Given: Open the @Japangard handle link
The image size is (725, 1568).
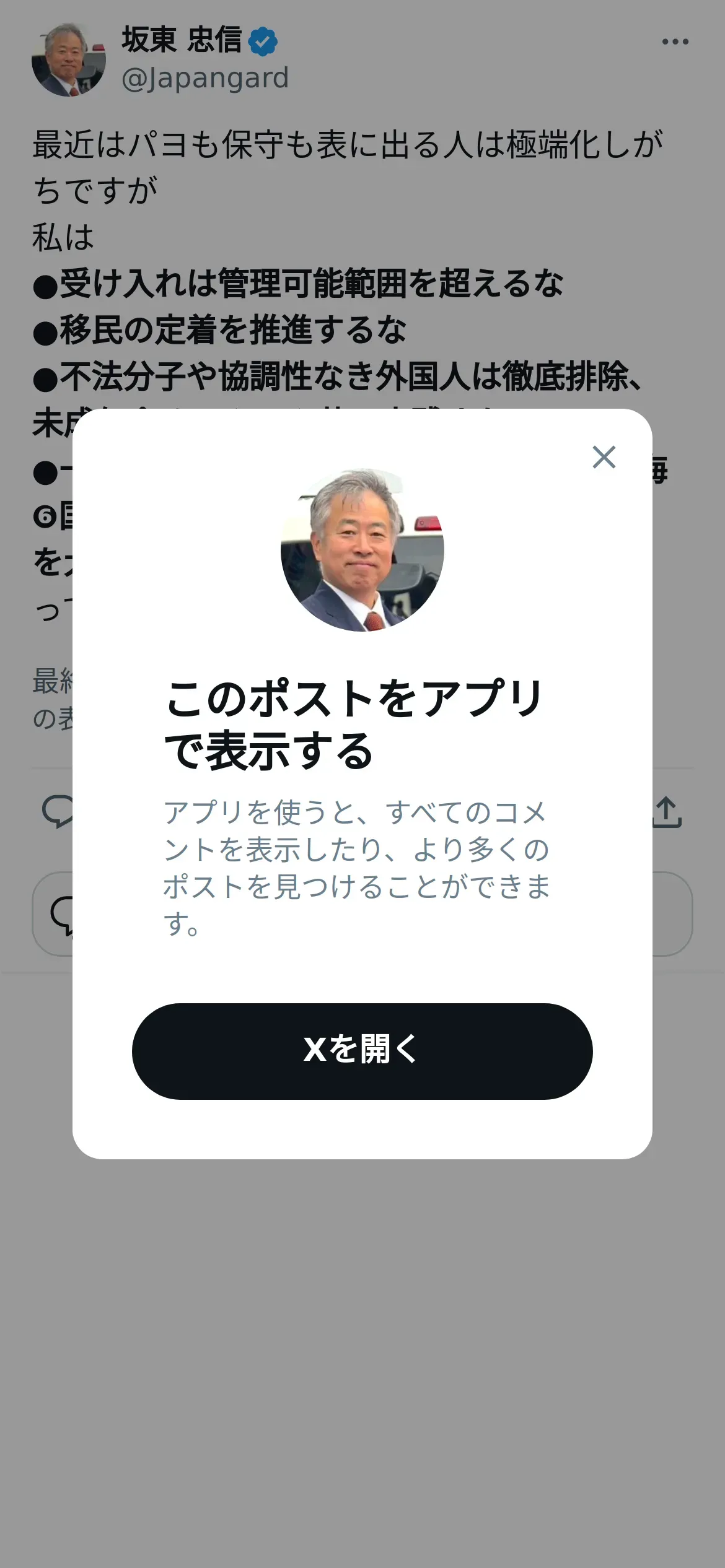Looking at the screenshot, I should tap(205, 79).
